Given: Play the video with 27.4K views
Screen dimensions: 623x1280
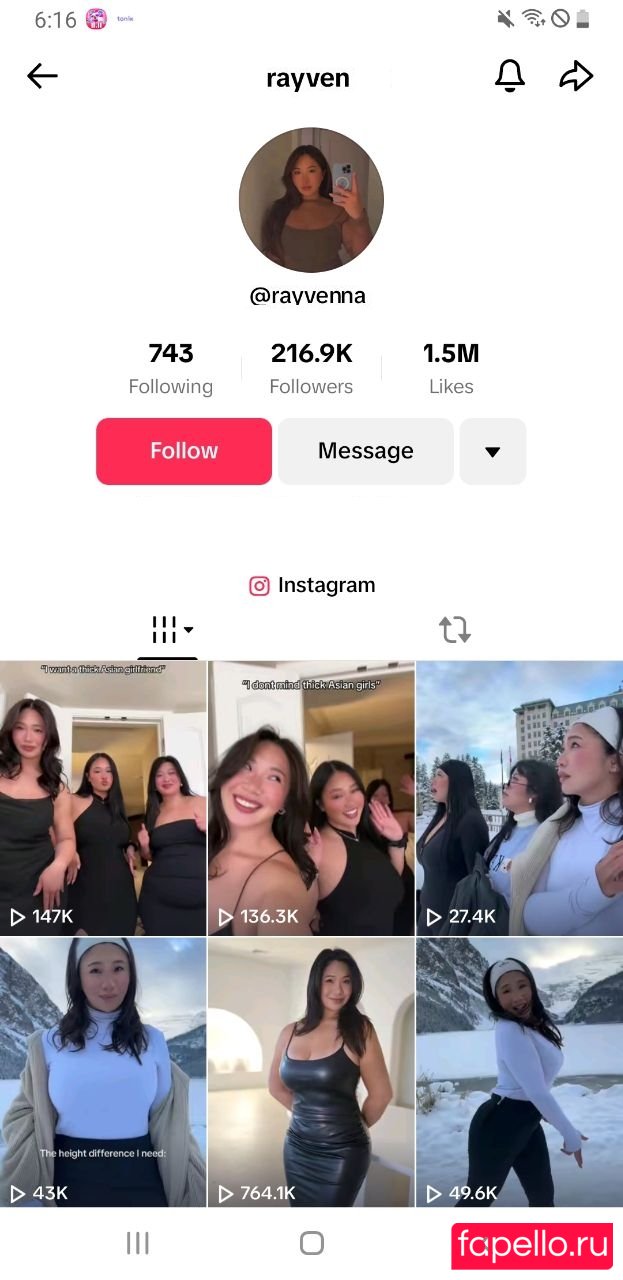Looking at the screenshot, I should tap(519, 797).
